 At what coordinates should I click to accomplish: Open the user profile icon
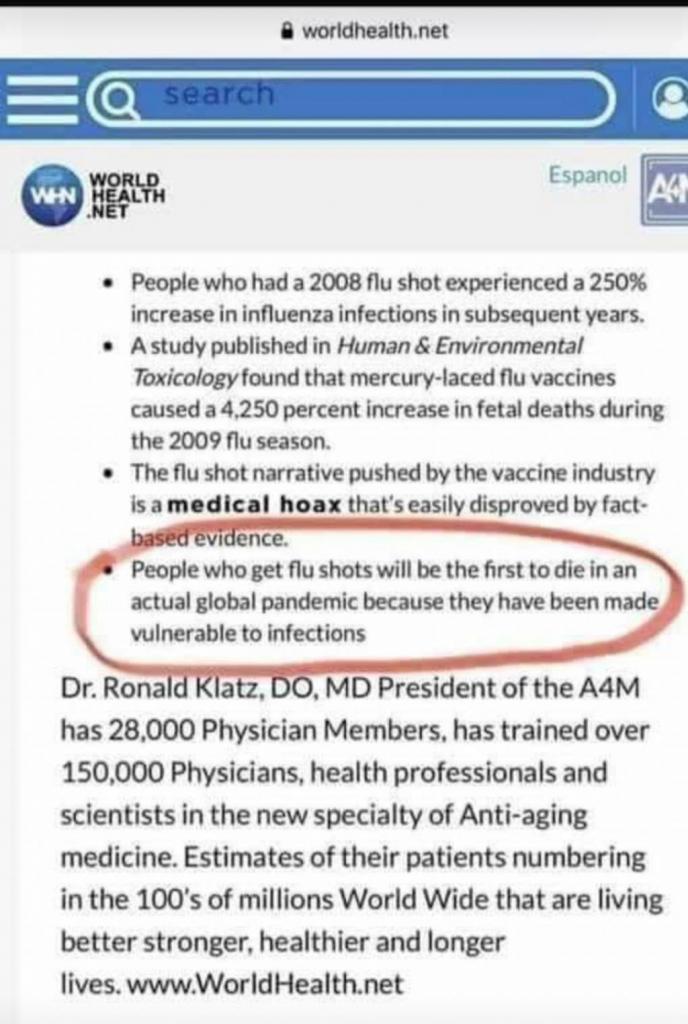pos(672,97)
